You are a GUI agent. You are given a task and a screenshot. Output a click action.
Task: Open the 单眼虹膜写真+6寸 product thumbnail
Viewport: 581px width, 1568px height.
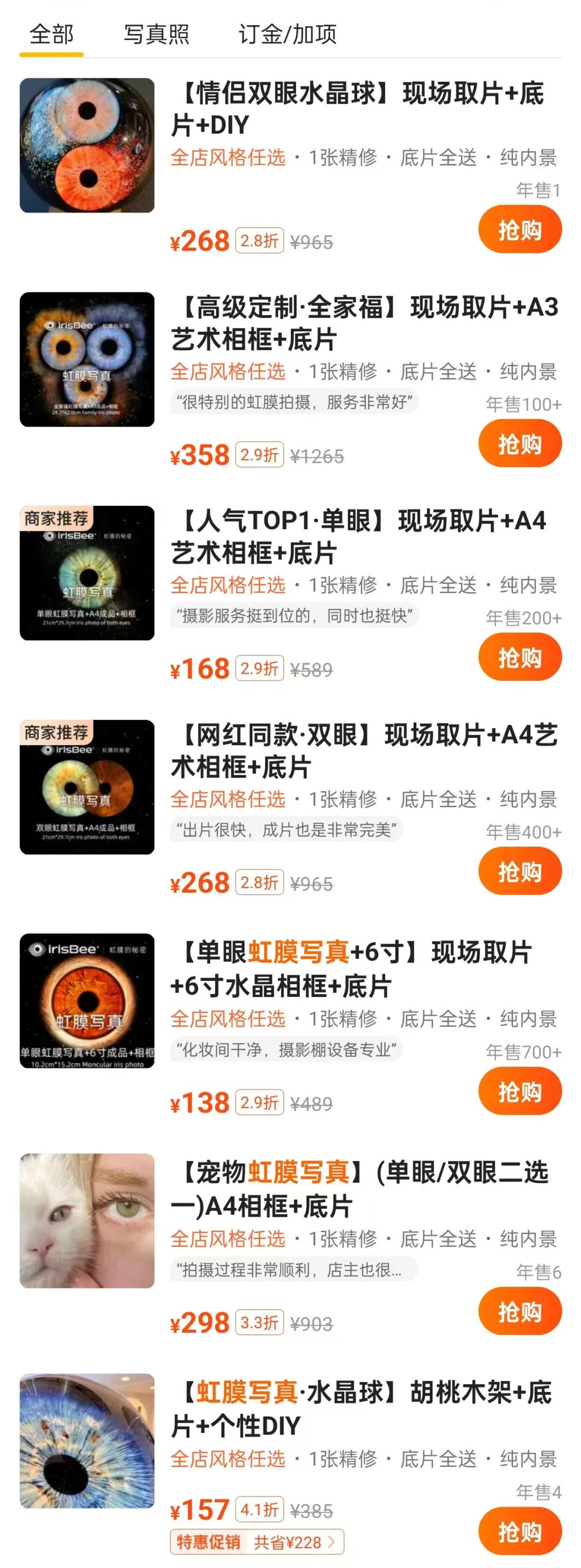point(87,1001)
